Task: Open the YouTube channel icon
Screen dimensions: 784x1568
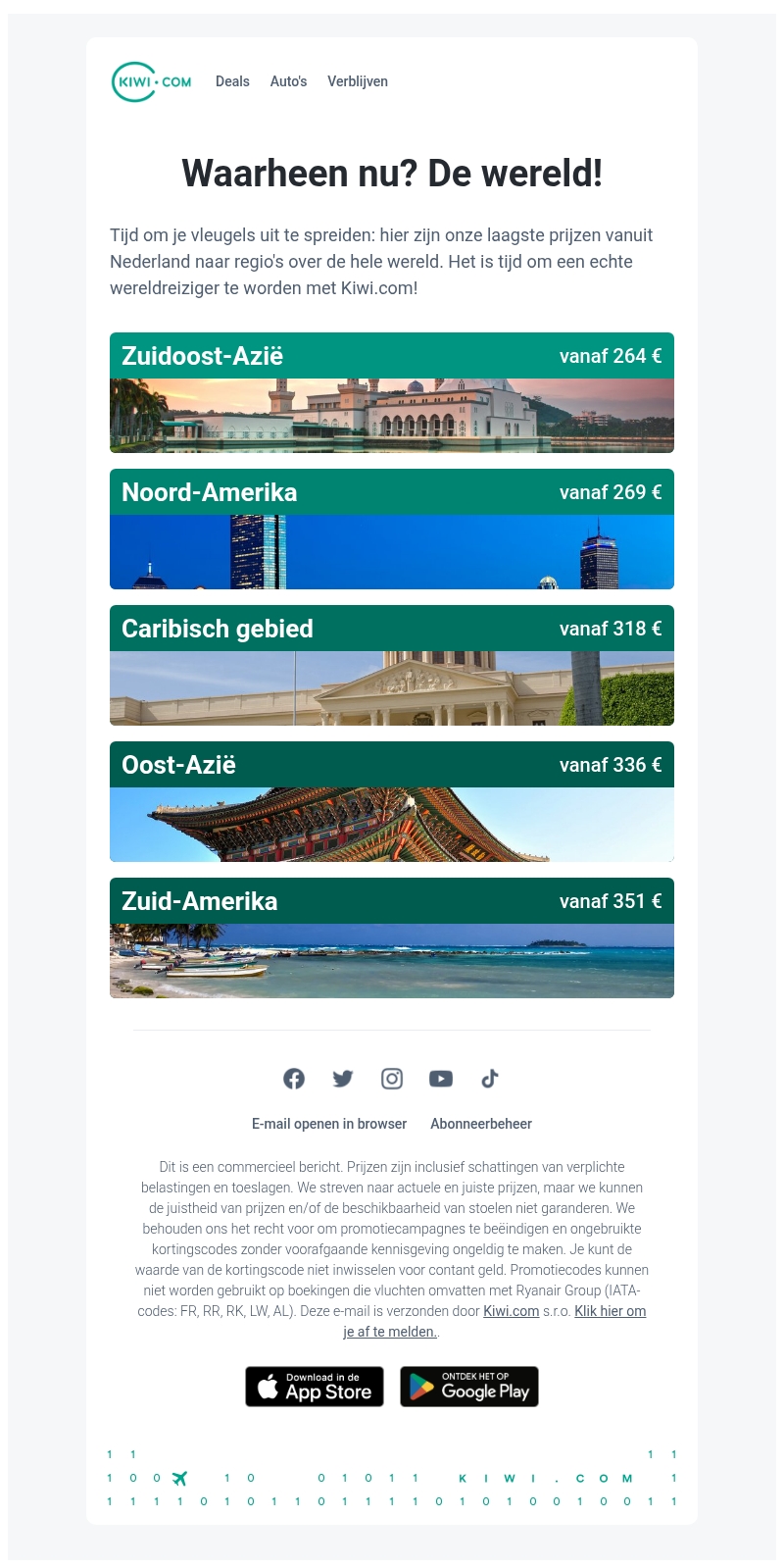Action: coord(441,1079)
